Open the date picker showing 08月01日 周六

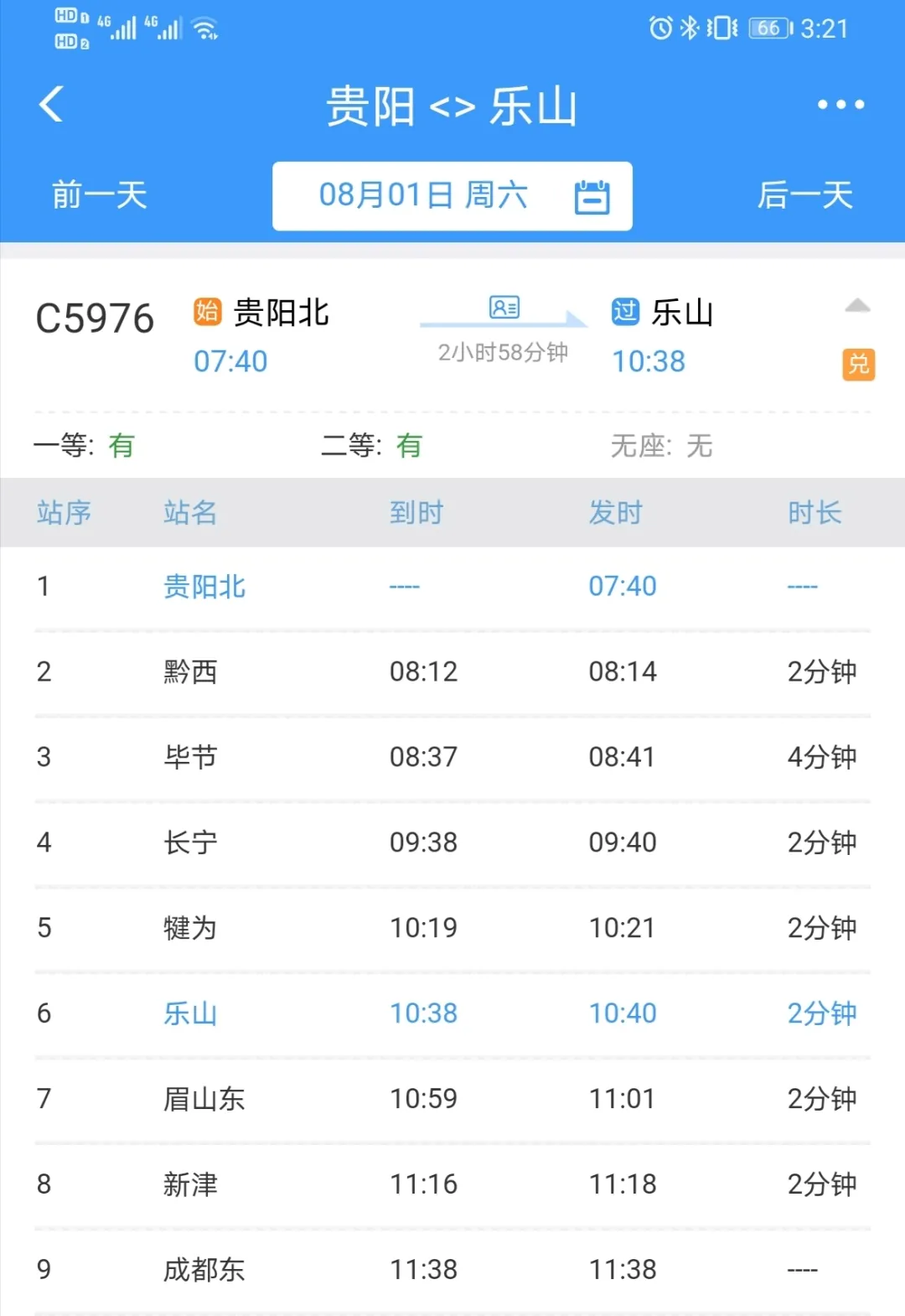click(x=452, y=196)
